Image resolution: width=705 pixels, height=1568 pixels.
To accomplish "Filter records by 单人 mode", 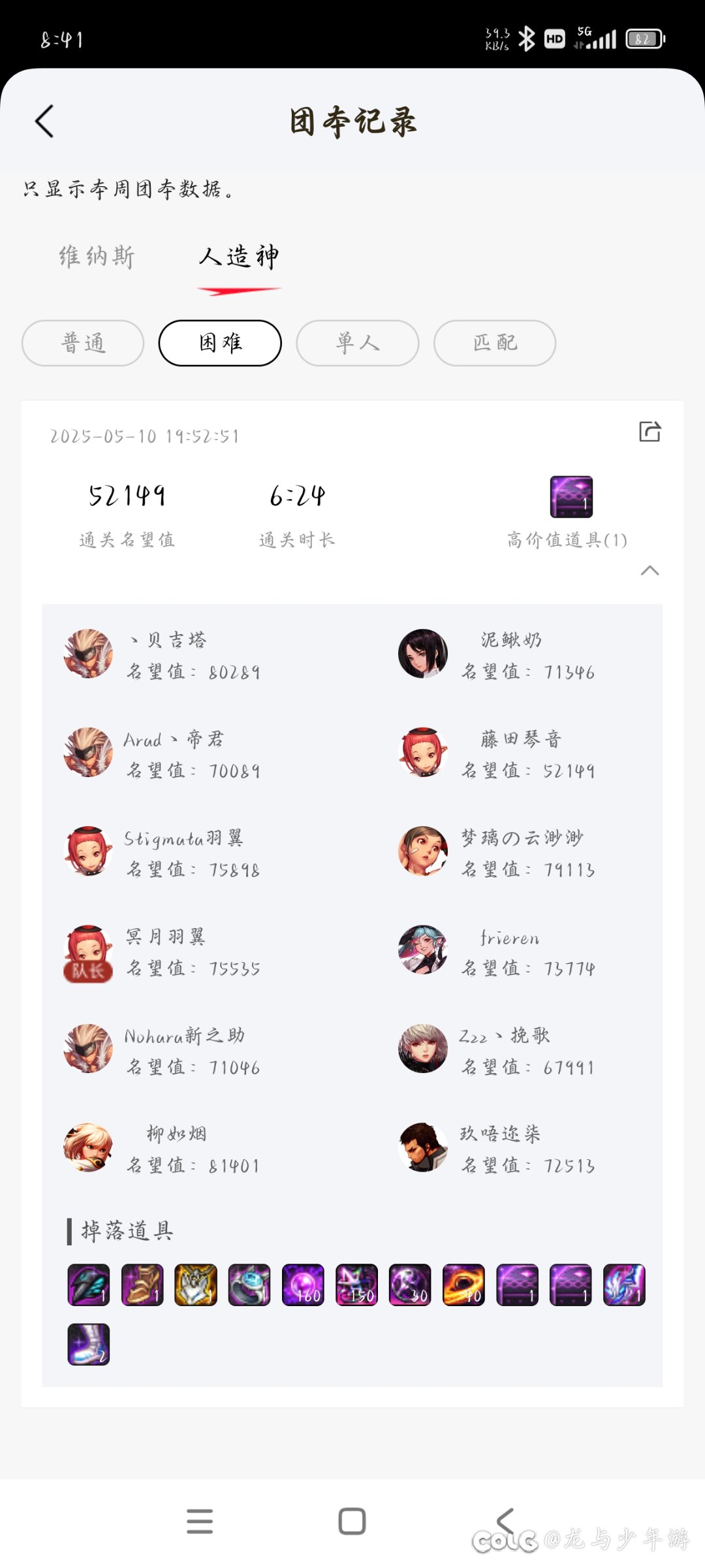I will point(357,343).
